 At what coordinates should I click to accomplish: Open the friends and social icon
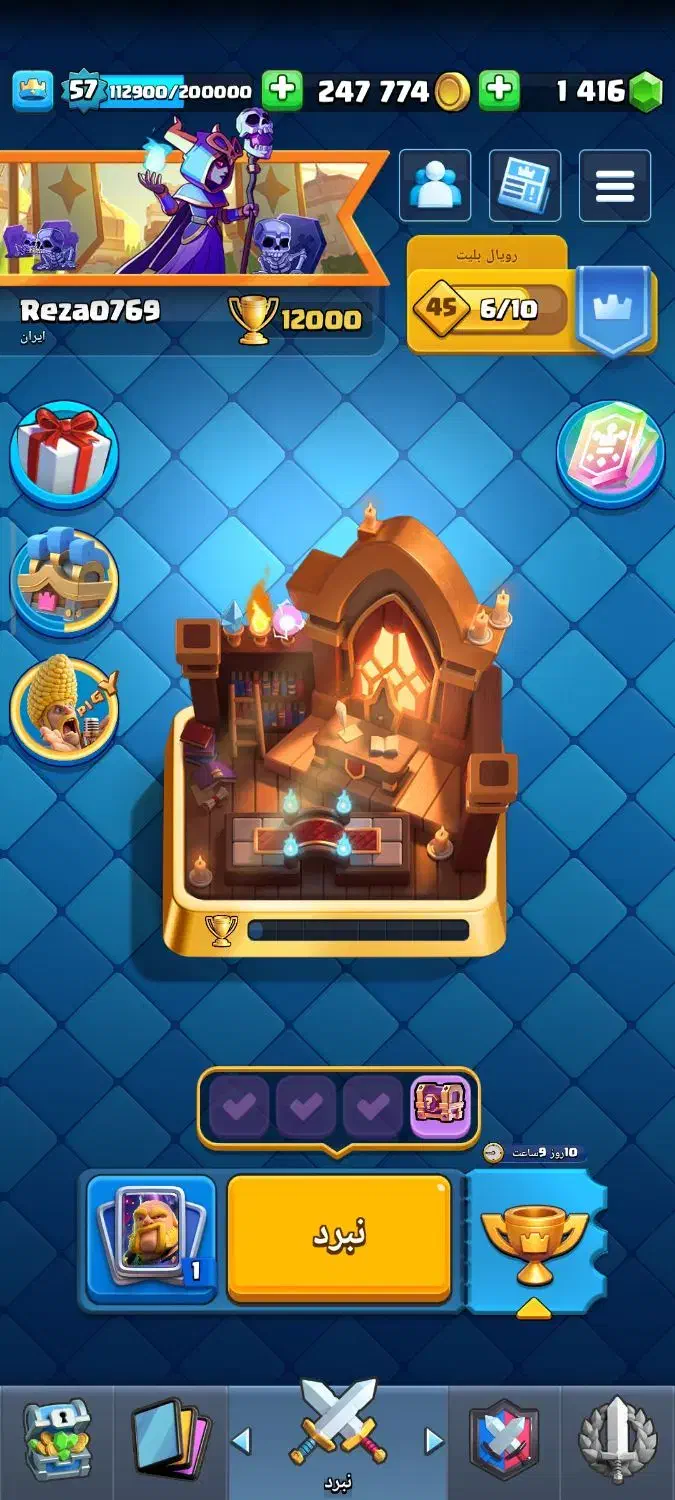435,186
